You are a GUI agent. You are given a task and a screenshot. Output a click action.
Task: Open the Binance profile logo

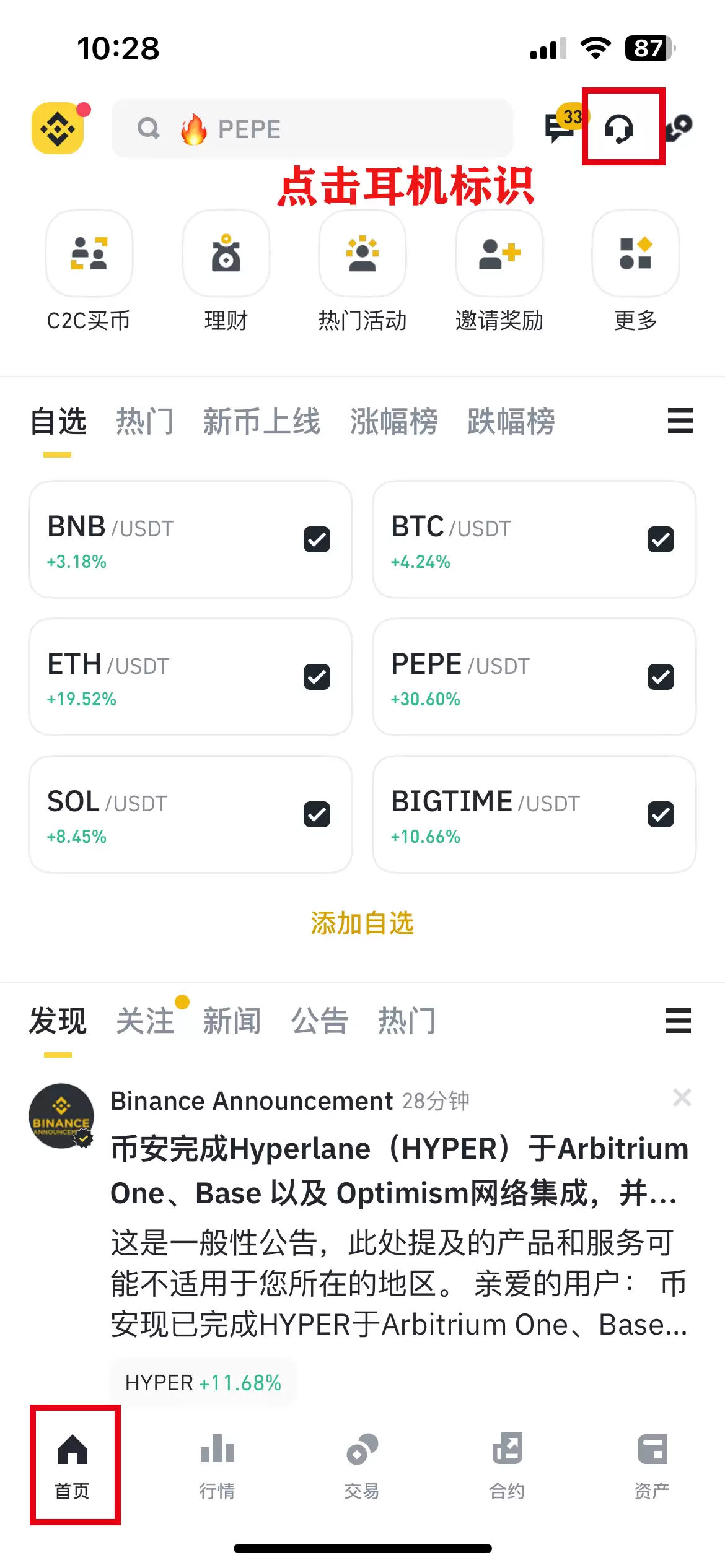(58, 128)
